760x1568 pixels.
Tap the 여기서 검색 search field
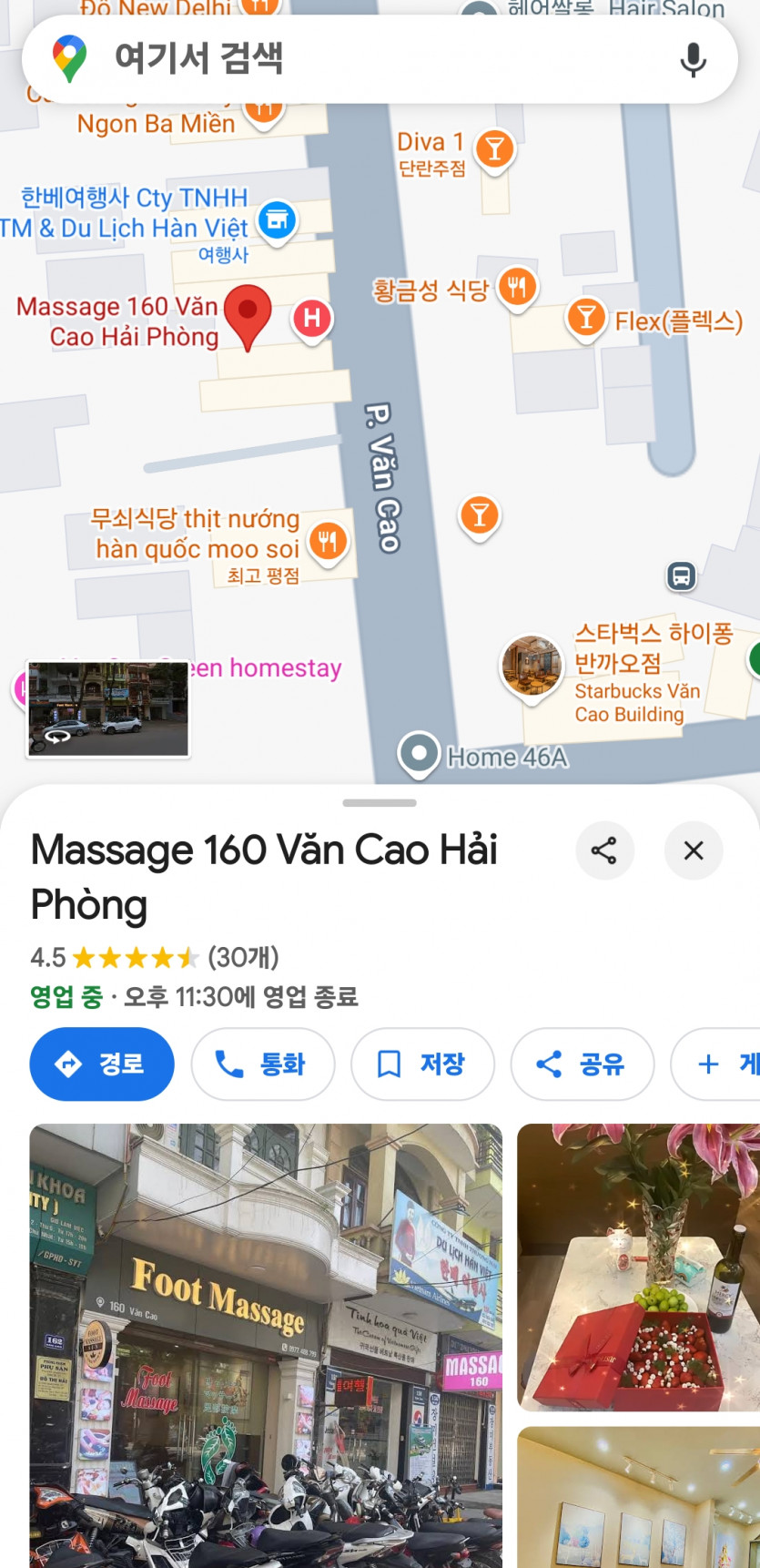coord(364,59)
